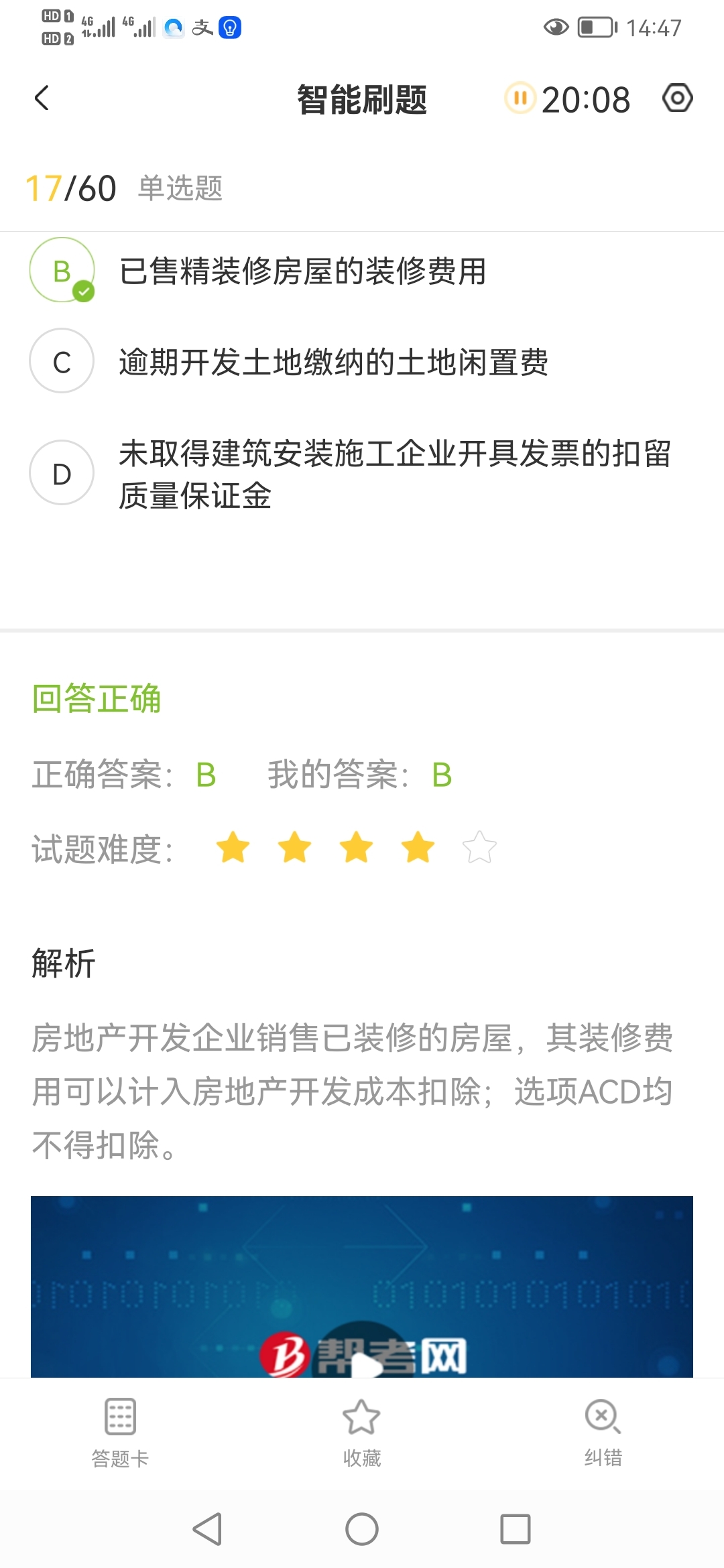Open the settings hexagon icon
This screenshot has height=1568, width=724.
pyautogui.click(x=677, y=99)
